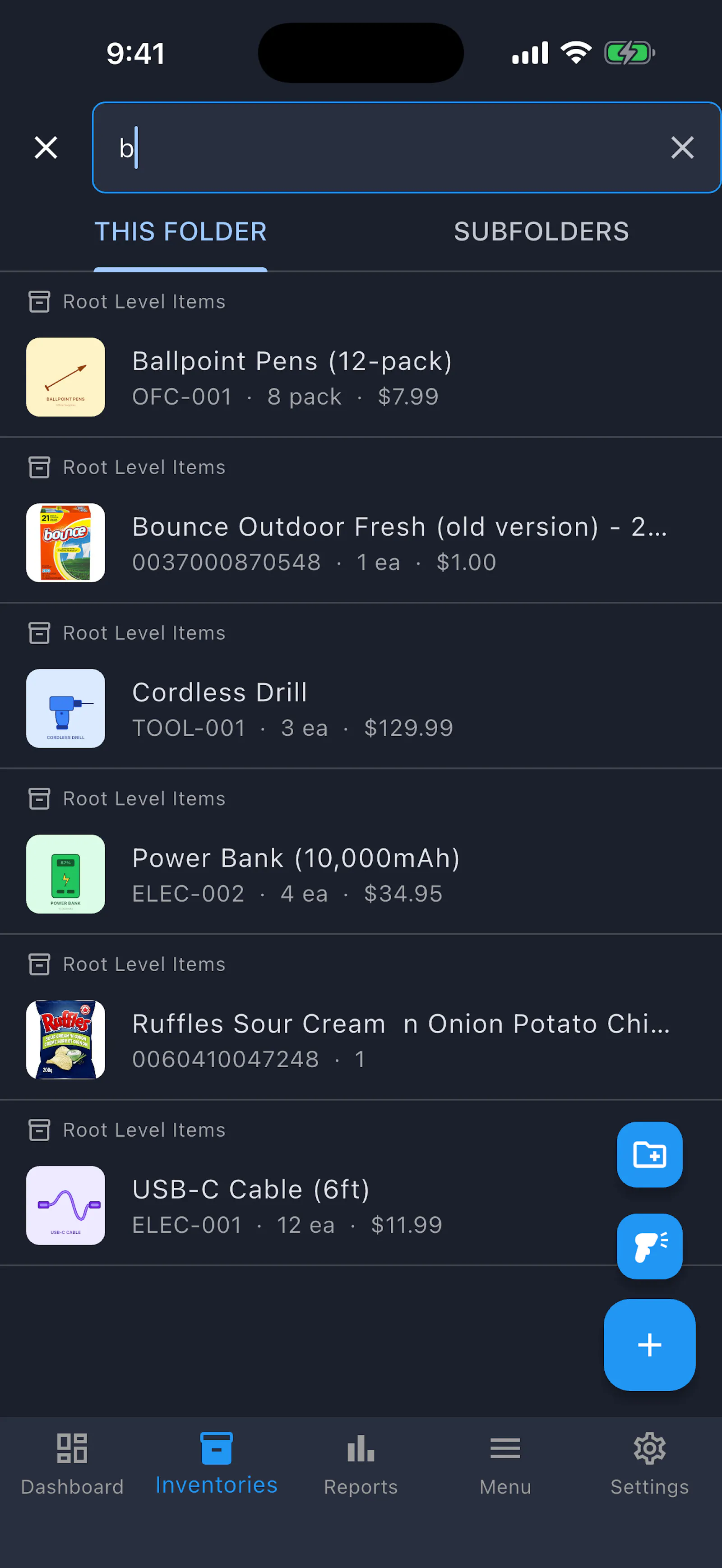This screenshot has height=1568, width=722.
Task: Open the Reports tab
Action: click(x=361, y=1464)
